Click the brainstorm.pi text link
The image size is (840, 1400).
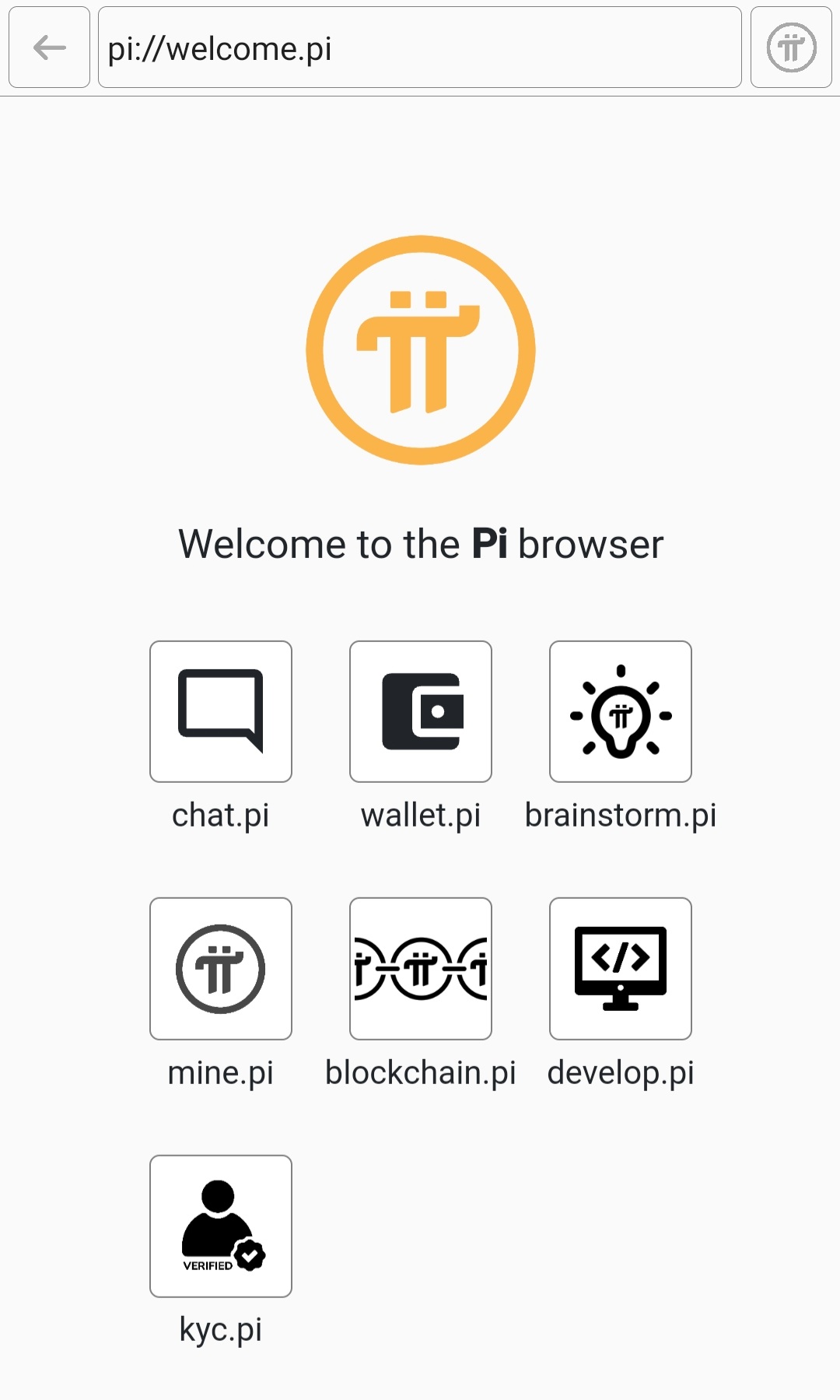[x=620, y=816]
